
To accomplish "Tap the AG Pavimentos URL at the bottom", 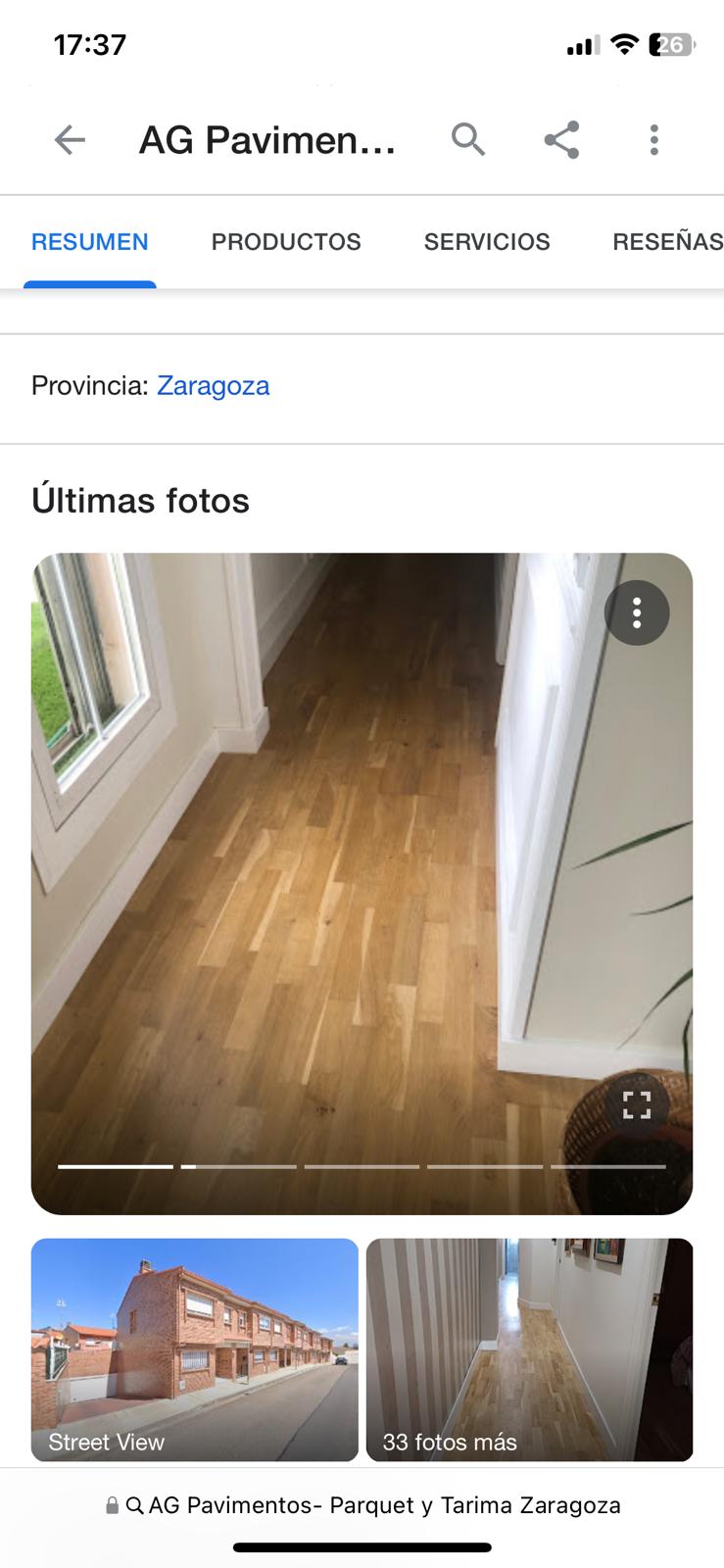I will pos(384,1505).
